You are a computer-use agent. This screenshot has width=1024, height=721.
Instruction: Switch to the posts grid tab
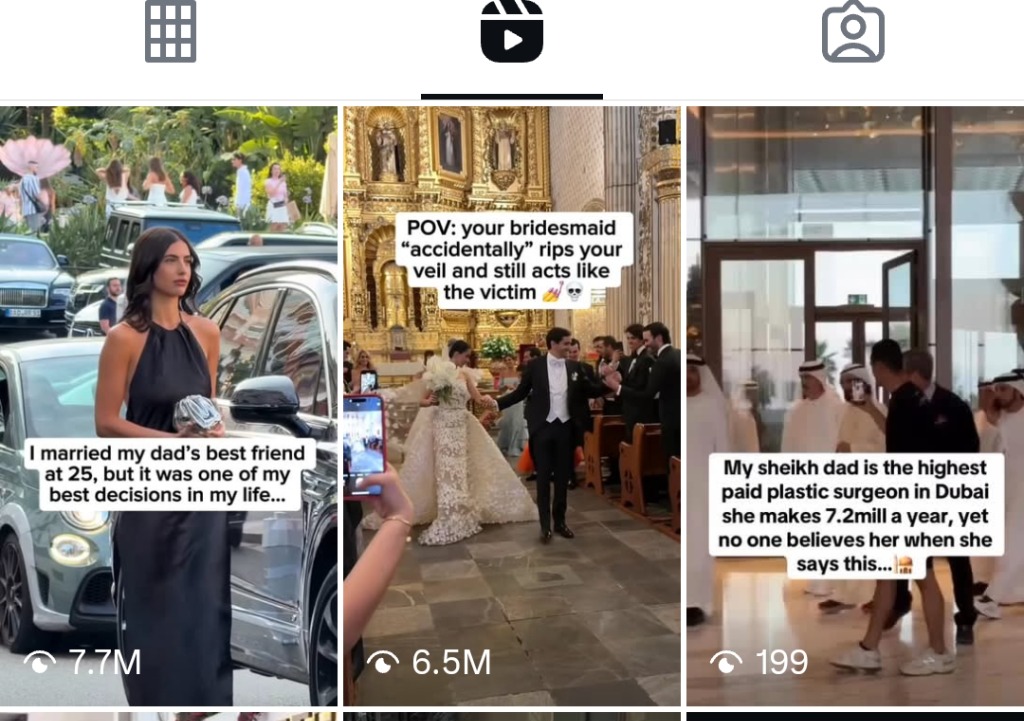coord(171,32)
